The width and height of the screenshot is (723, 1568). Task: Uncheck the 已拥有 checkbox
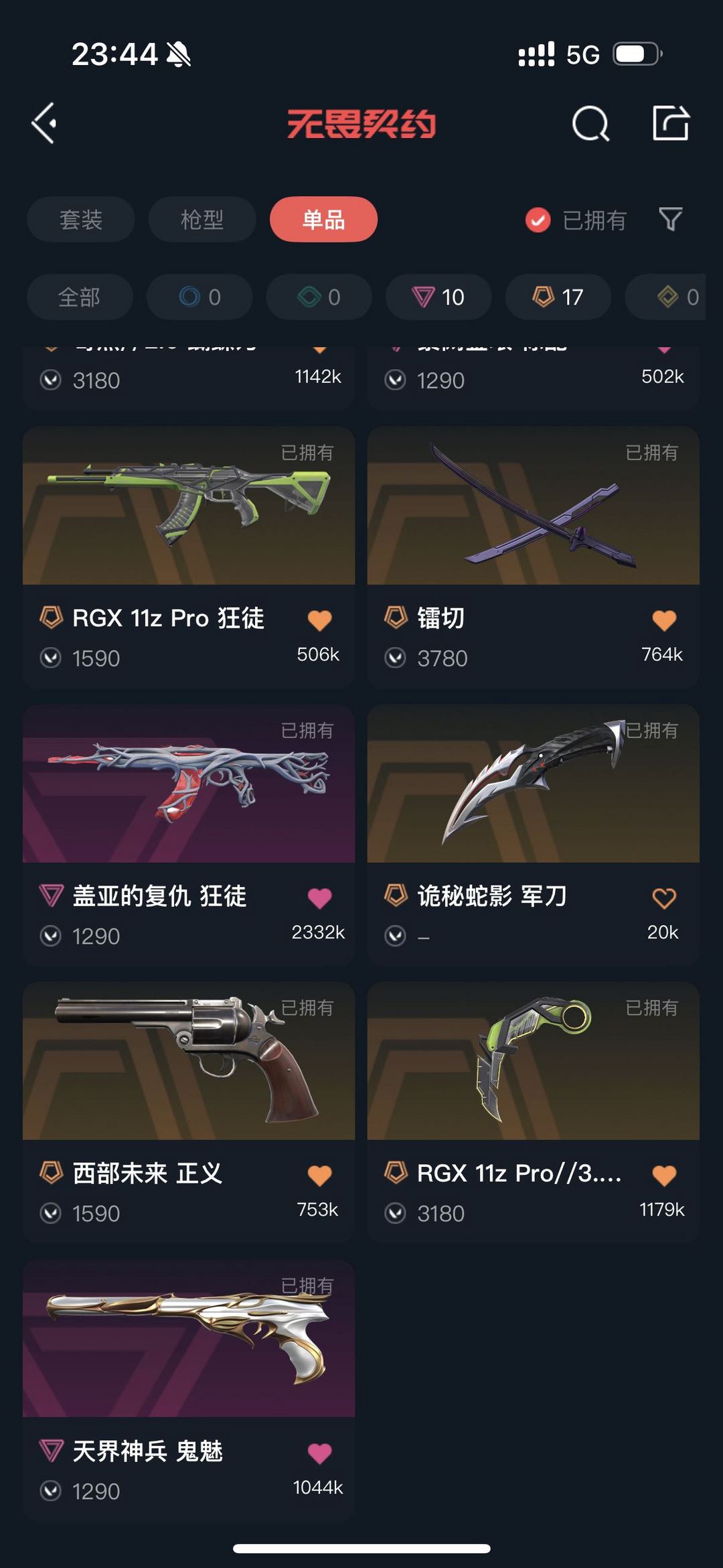(538, 220)
